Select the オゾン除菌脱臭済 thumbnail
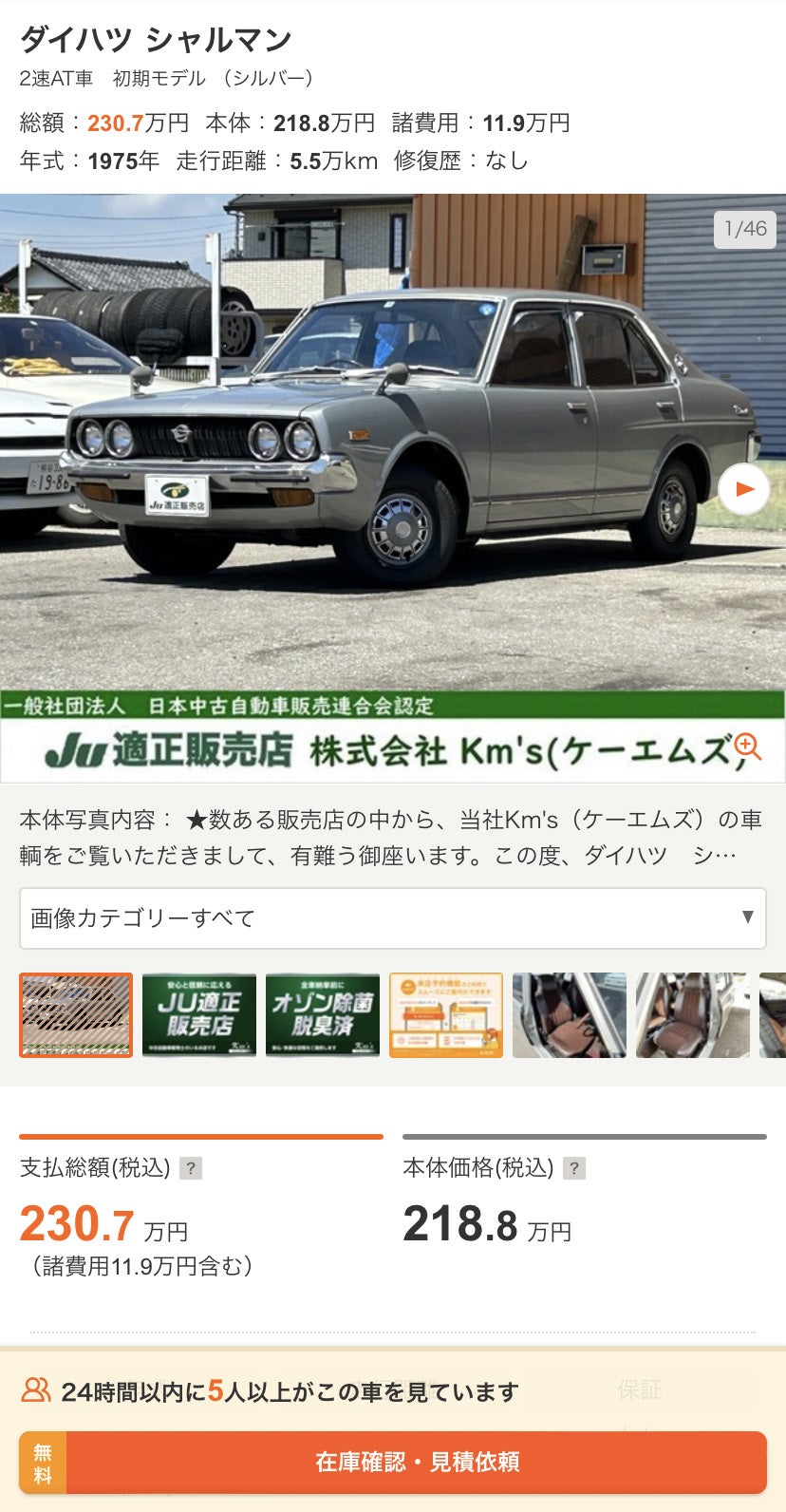The image size is (786, 1512). pyautogui.click(x=323, y=1015)
